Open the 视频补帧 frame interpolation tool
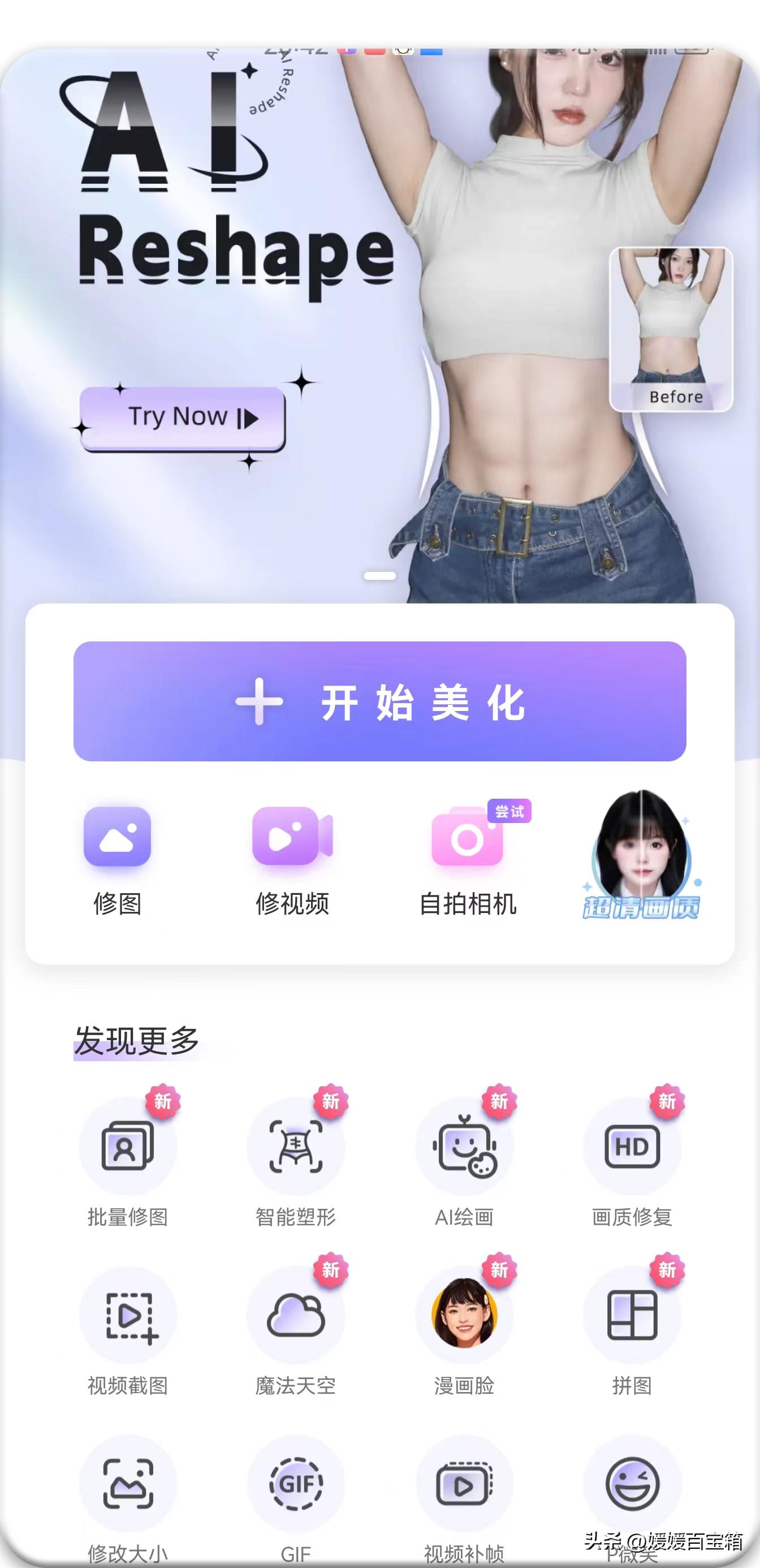This screenshot has width=760, height=1568. coord(464,1485)
